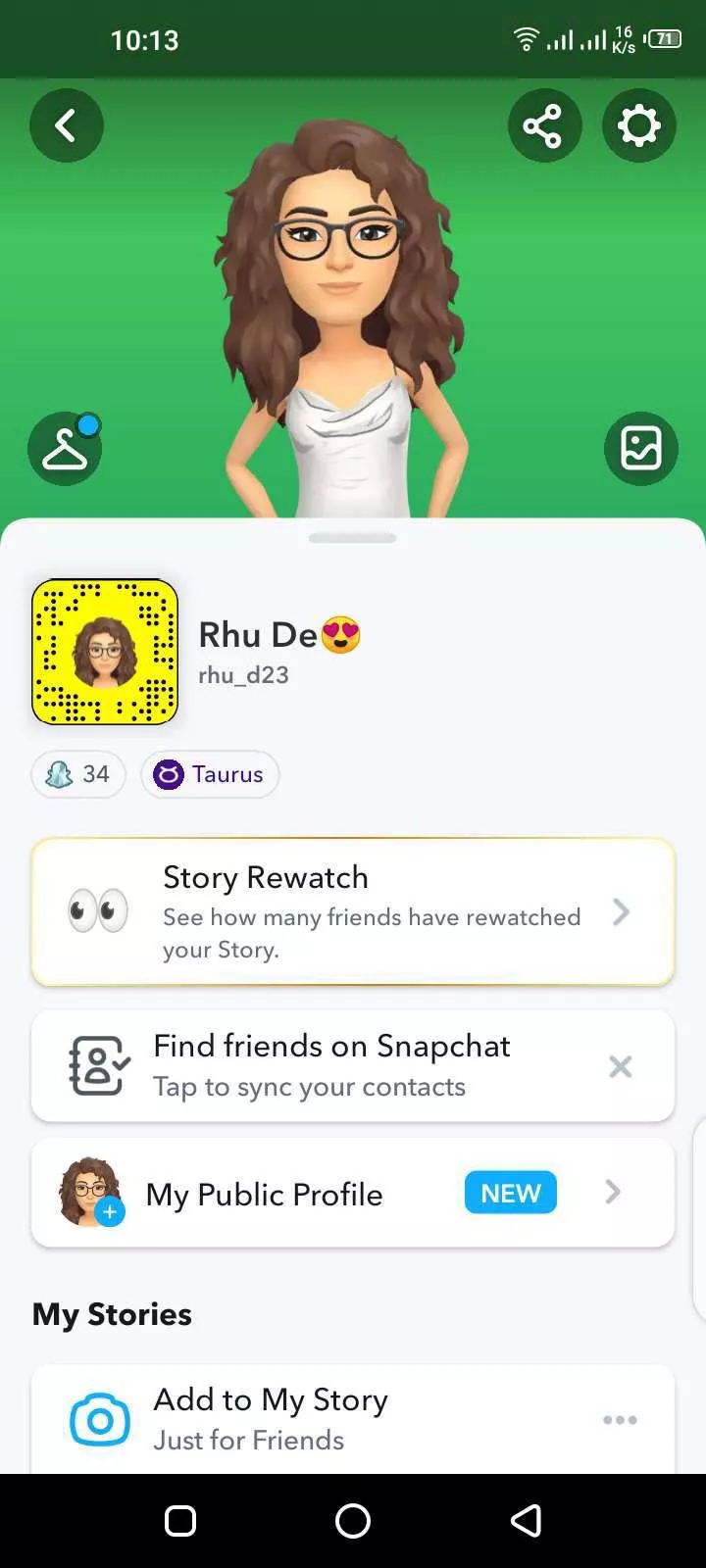Open recent apps from the navigation bar
Viewport: 706px width, 1568px height.
(180, 1521)
